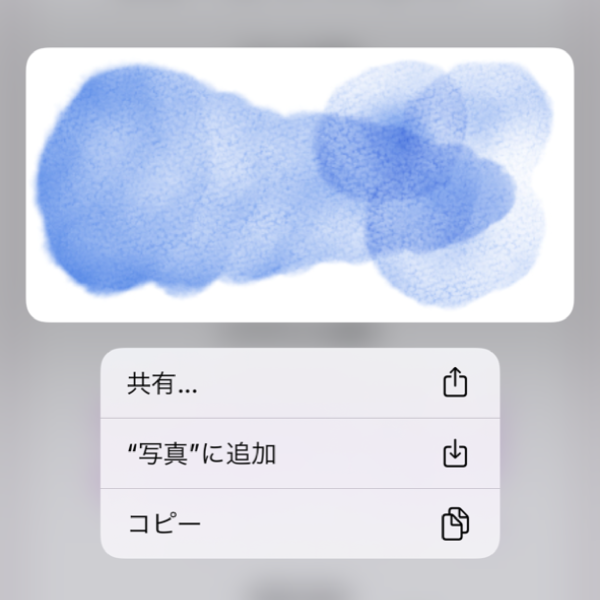Select 共有 from the context menu
This screenshot has height=600, width=600.
(298, 384)
